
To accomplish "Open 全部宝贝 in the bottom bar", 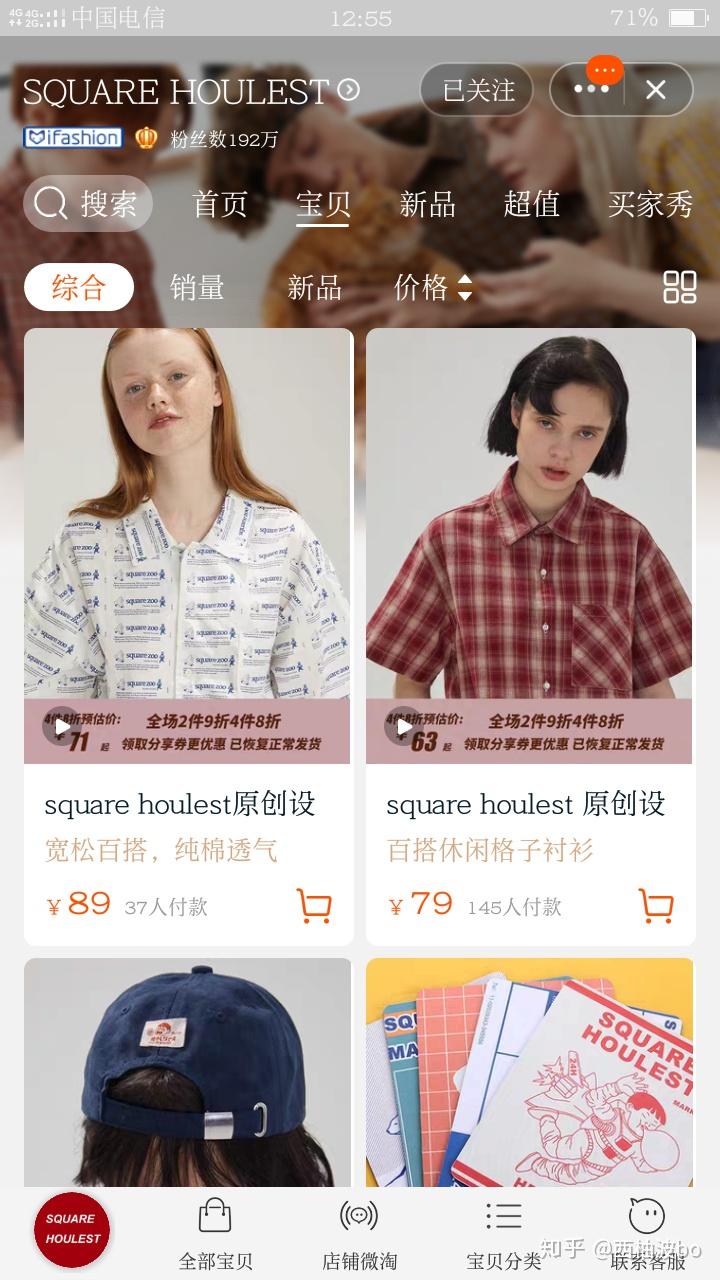I will point(215,1234).
